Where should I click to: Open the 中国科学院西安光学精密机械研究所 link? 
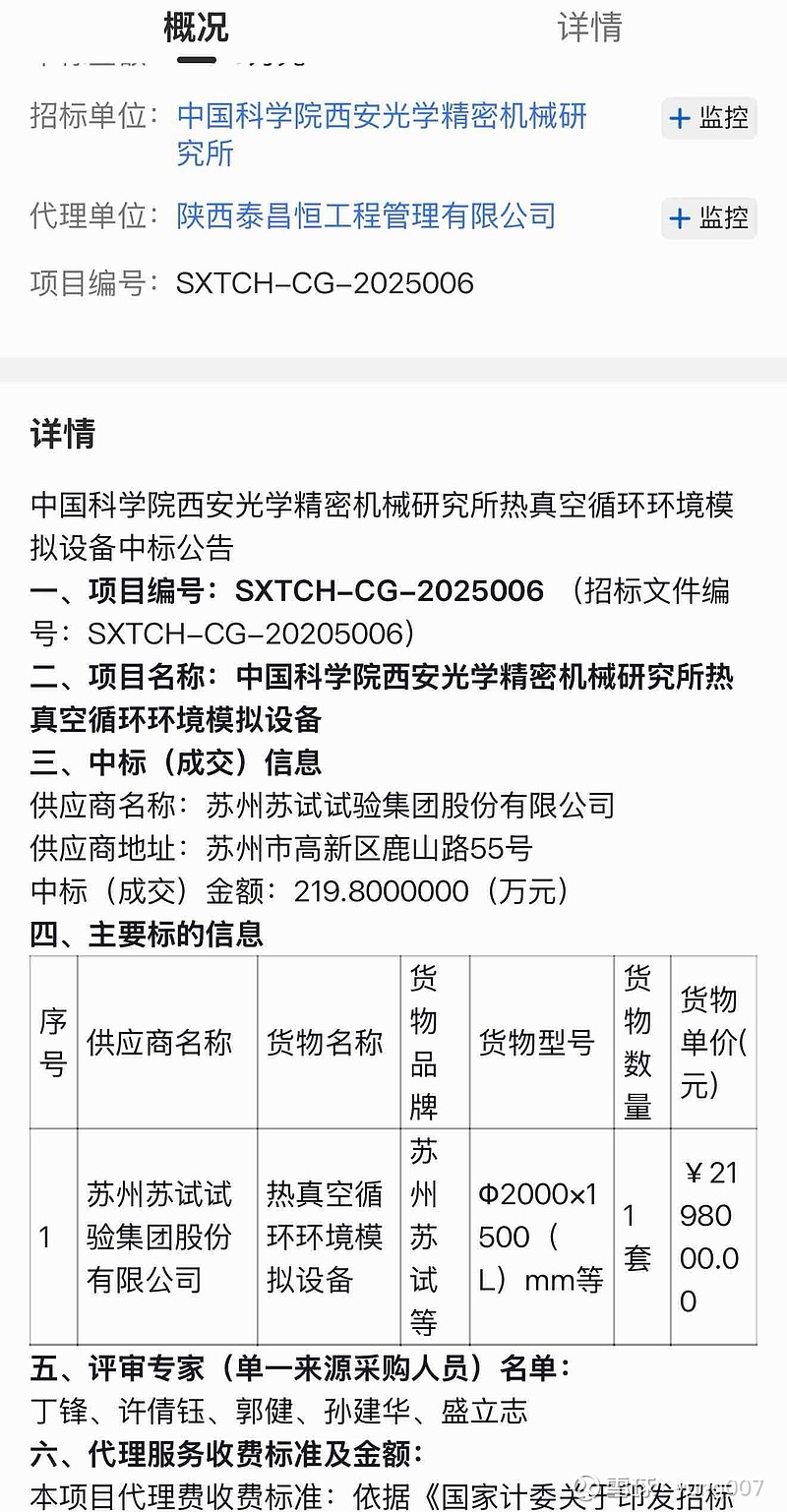385,118
